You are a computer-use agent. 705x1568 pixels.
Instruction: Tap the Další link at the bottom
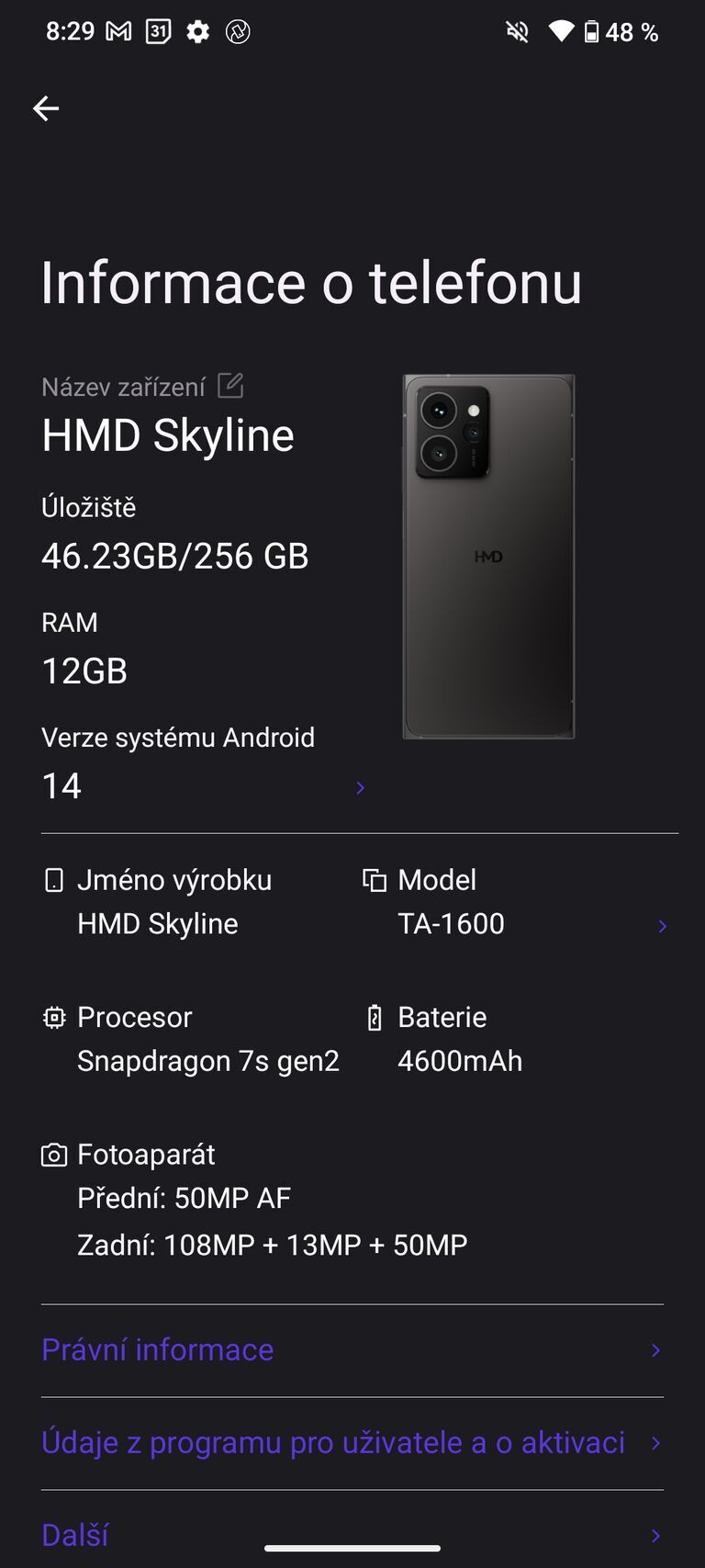coord(74,1534)
